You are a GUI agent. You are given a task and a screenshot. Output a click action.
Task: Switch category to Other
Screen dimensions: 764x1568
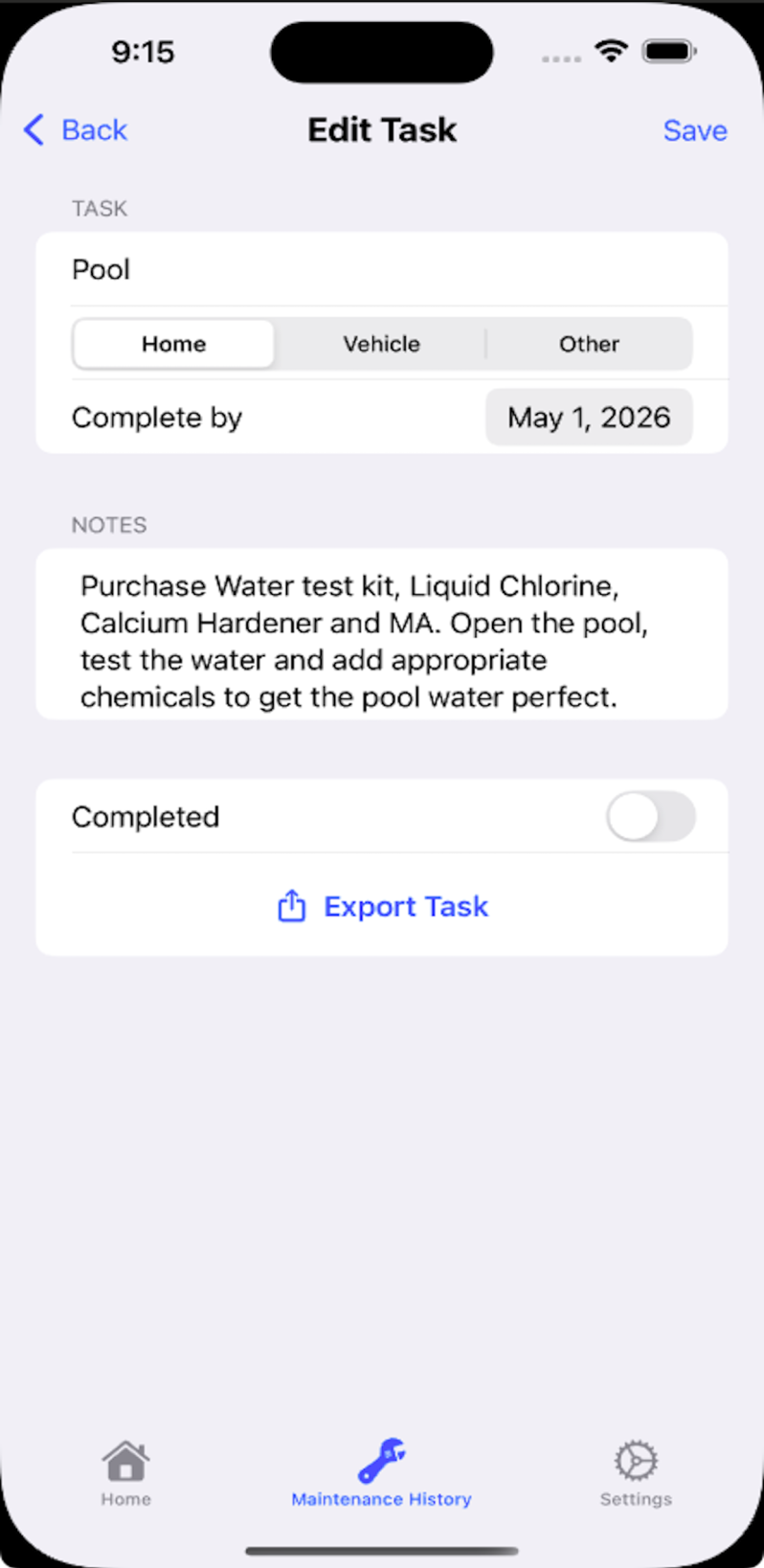[x=589, y=344]
